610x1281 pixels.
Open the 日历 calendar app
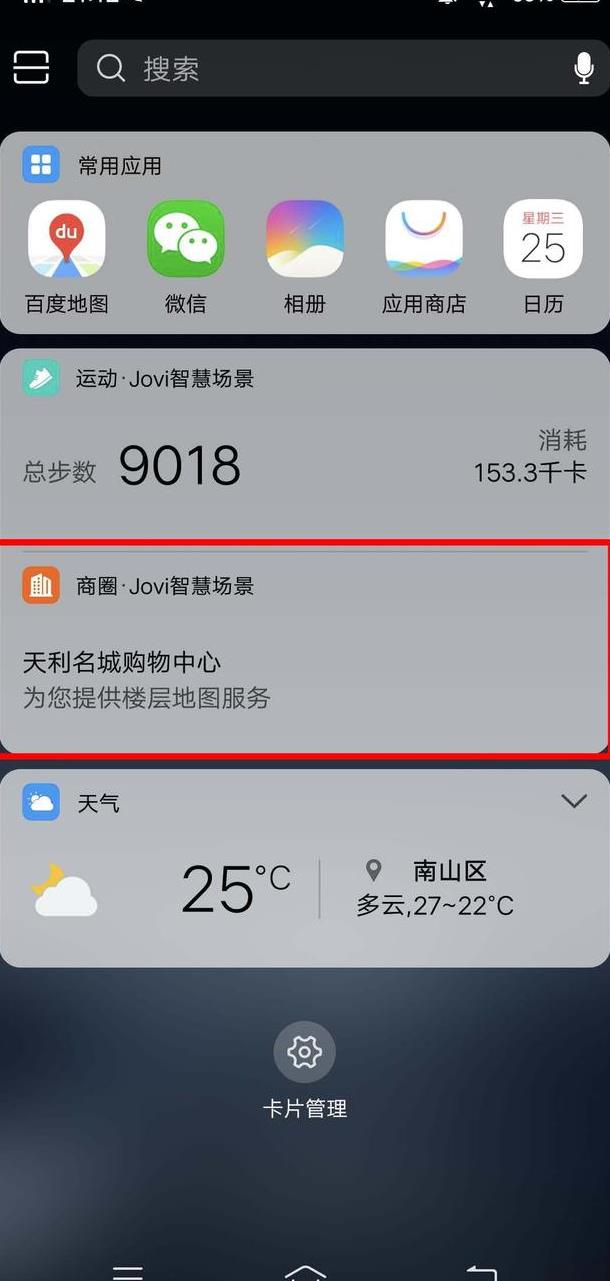click(x=543, y=240)
